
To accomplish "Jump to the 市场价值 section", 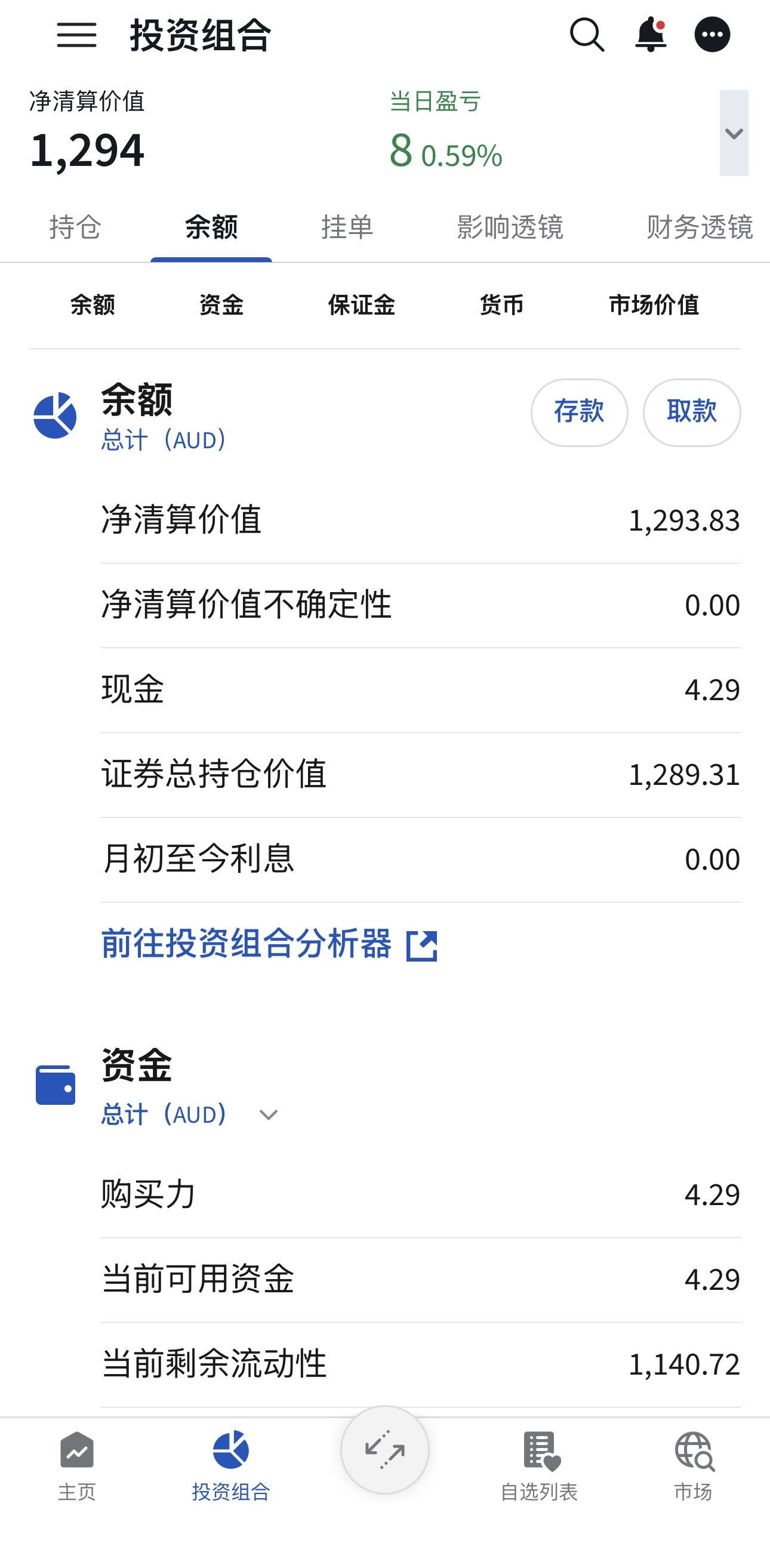I will coord(654,305).
